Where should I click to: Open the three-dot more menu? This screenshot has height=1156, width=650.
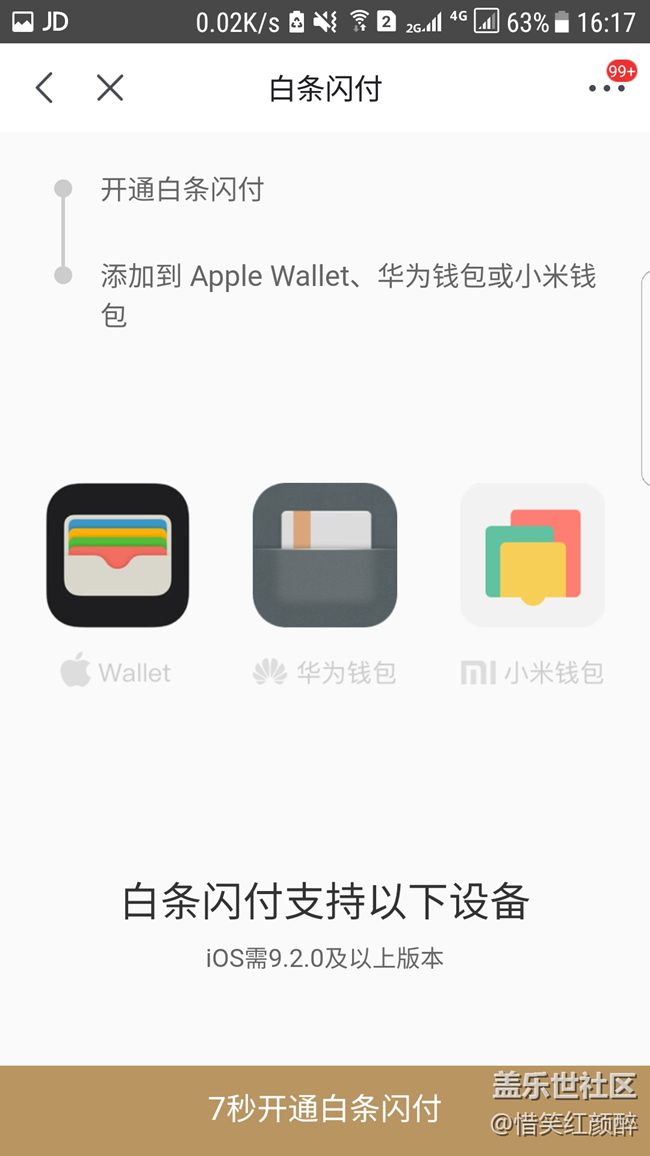point(606,89)
